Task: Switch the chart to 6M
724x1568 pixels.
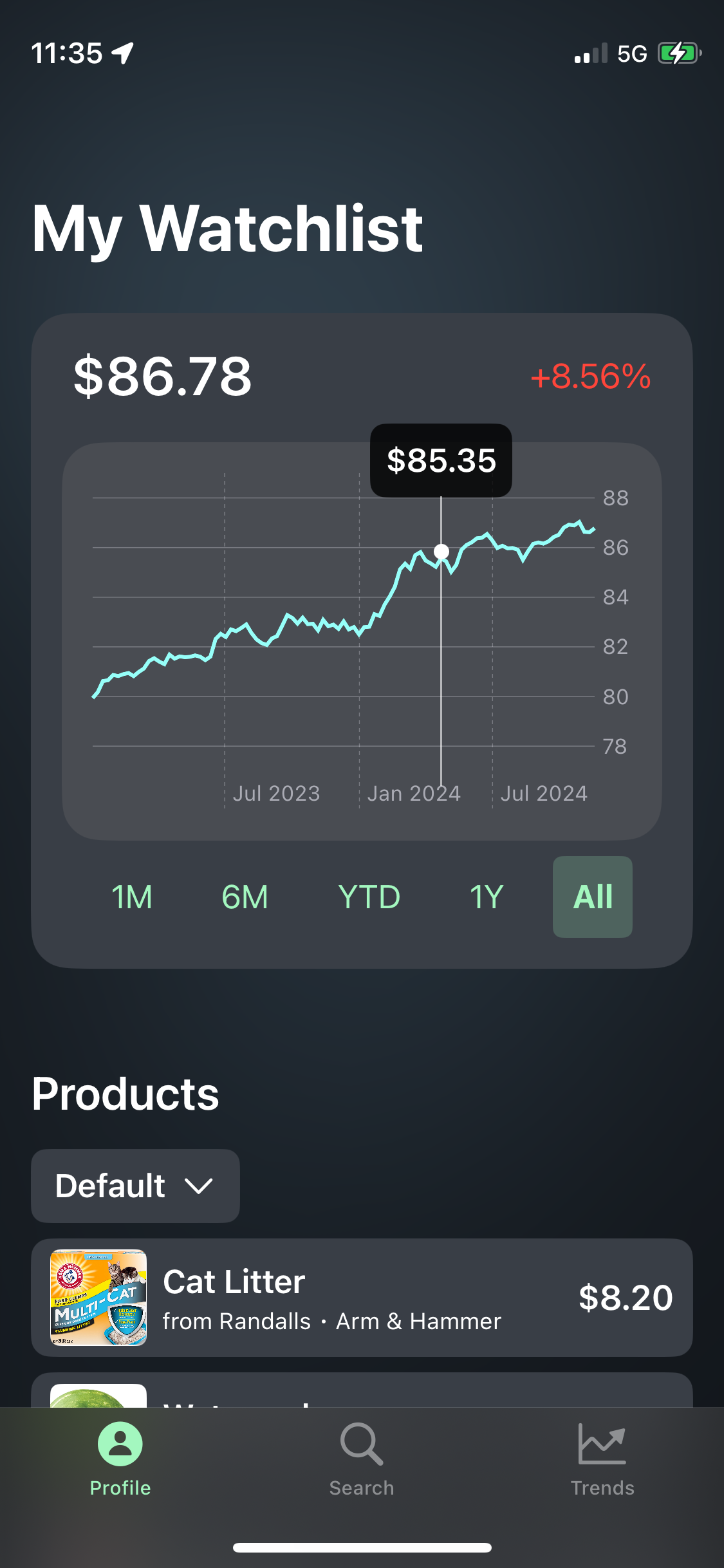Action: click(245, 897)
